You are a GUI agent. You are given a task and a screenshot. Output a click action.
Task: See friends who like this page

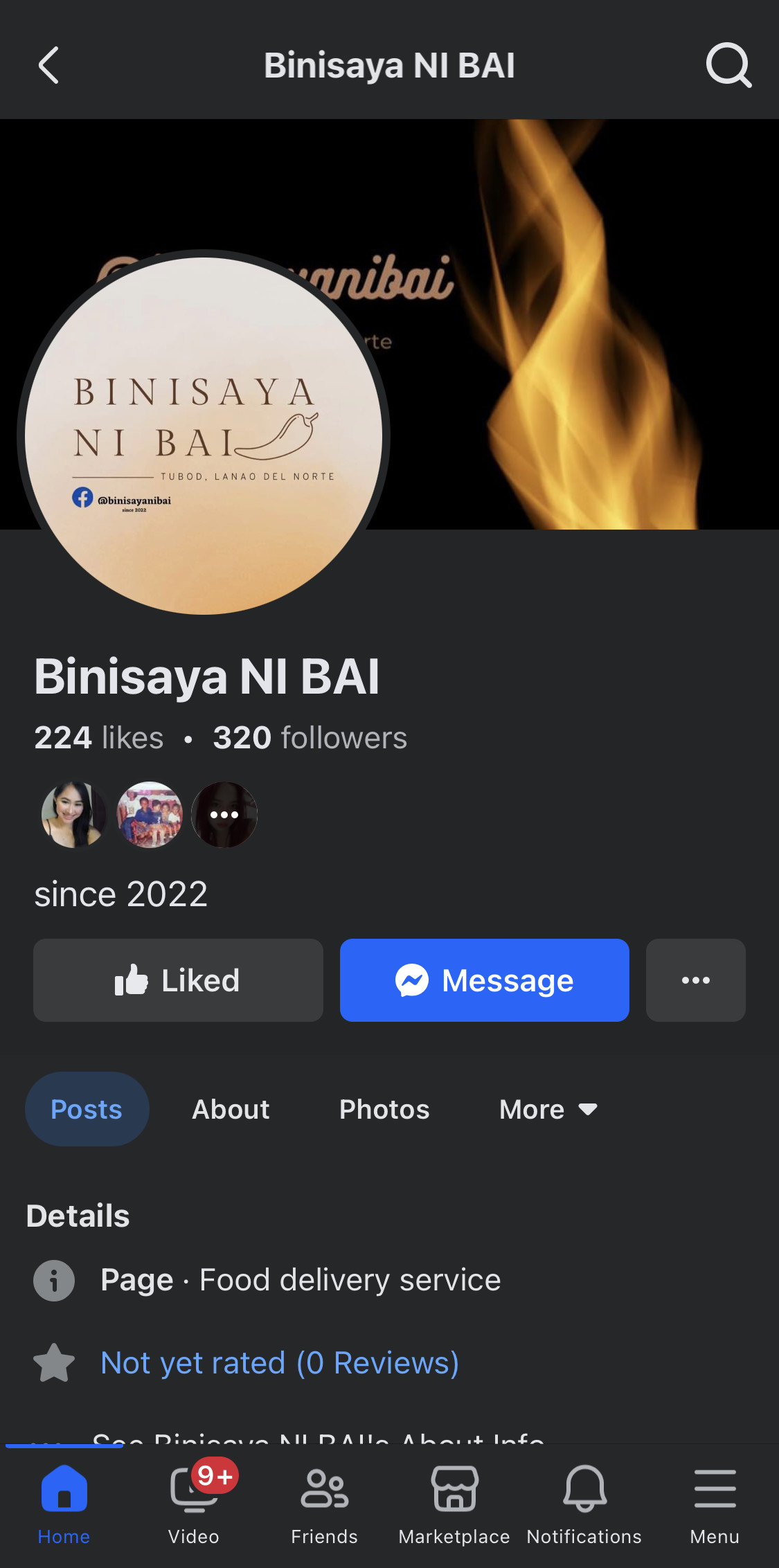click(149, 814)
